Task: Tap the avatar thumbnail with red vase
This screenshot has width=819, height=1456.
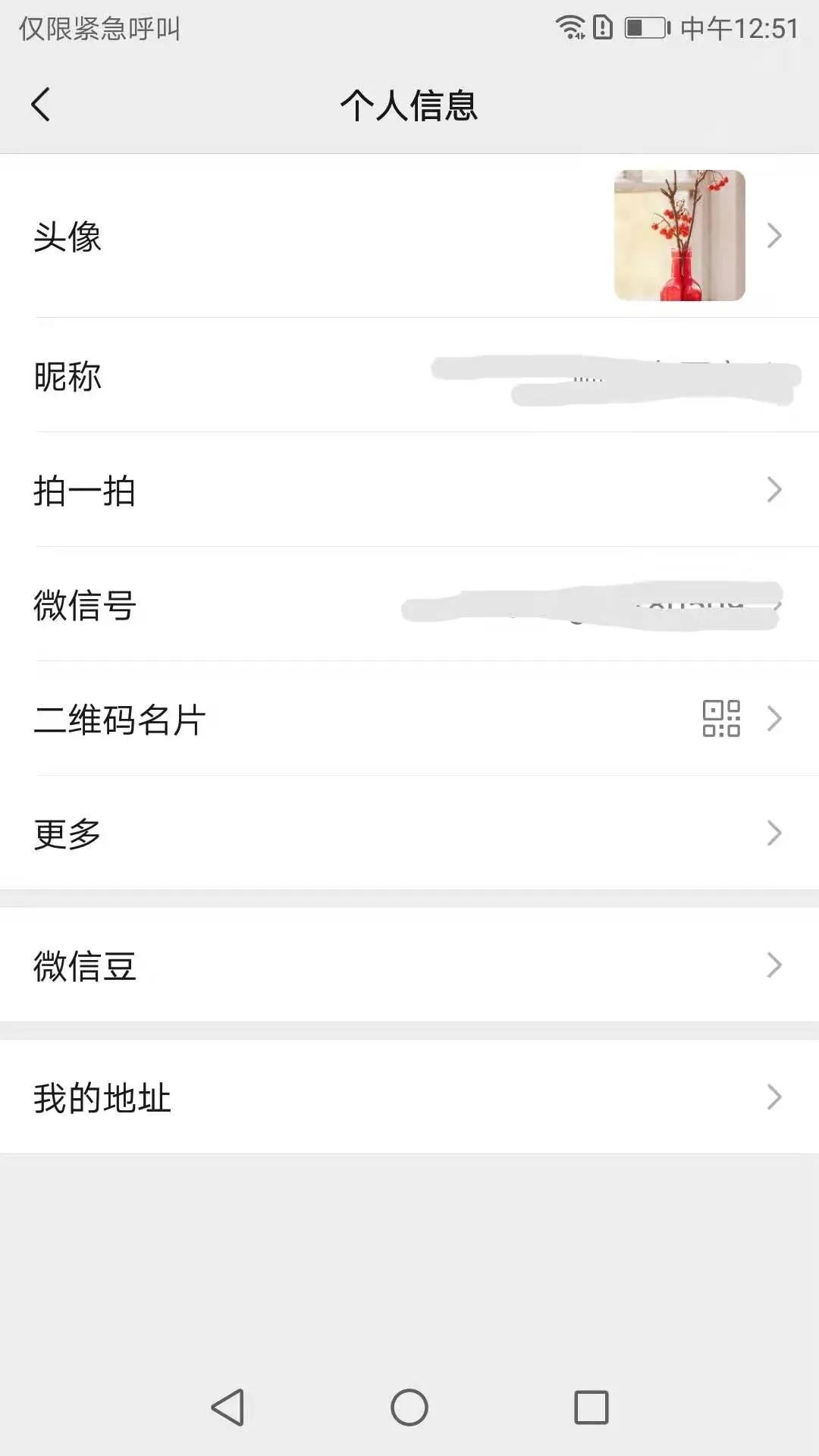Action: [x=679, y=235]
